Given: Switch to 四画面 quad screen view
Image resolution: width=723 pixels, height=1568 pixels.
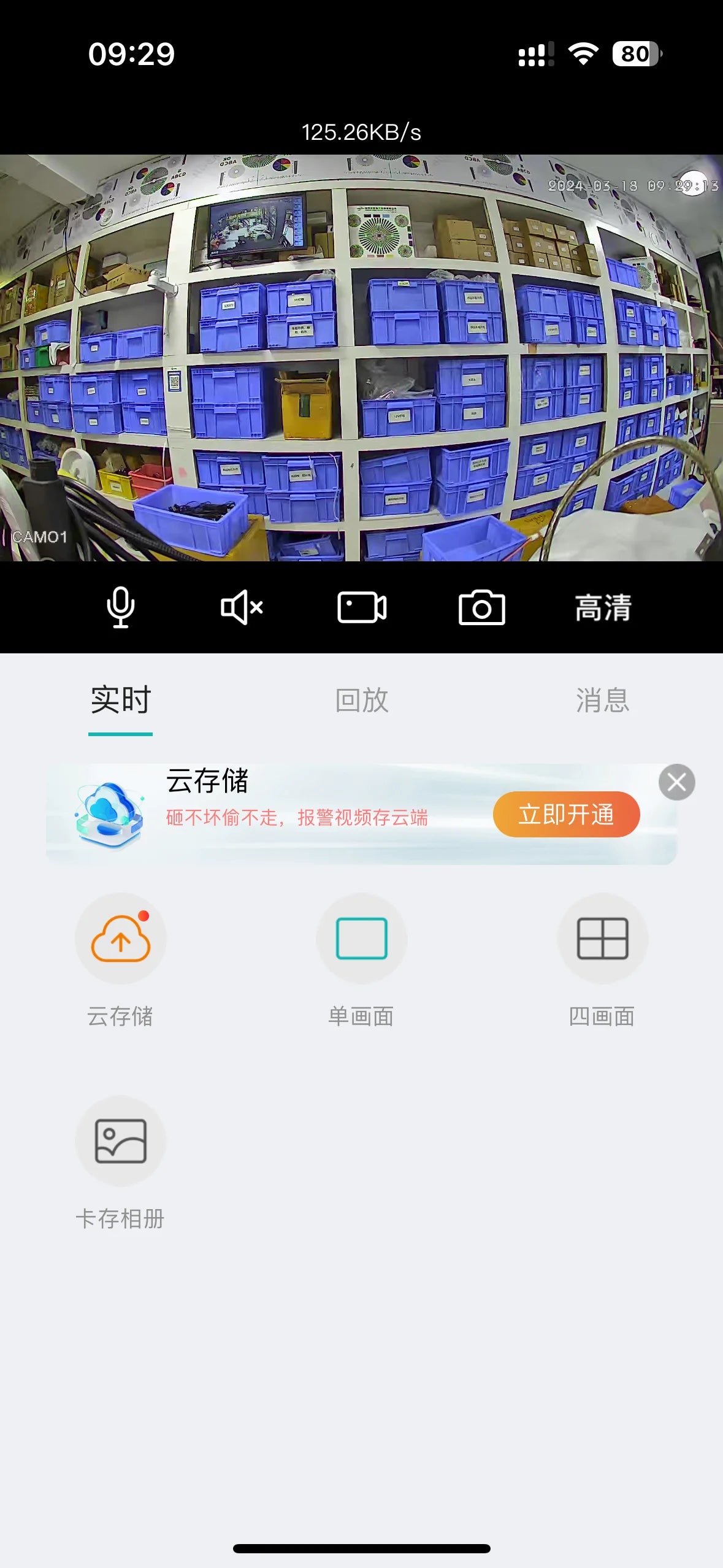Looking at the screenshot, I should click(602, 940).
